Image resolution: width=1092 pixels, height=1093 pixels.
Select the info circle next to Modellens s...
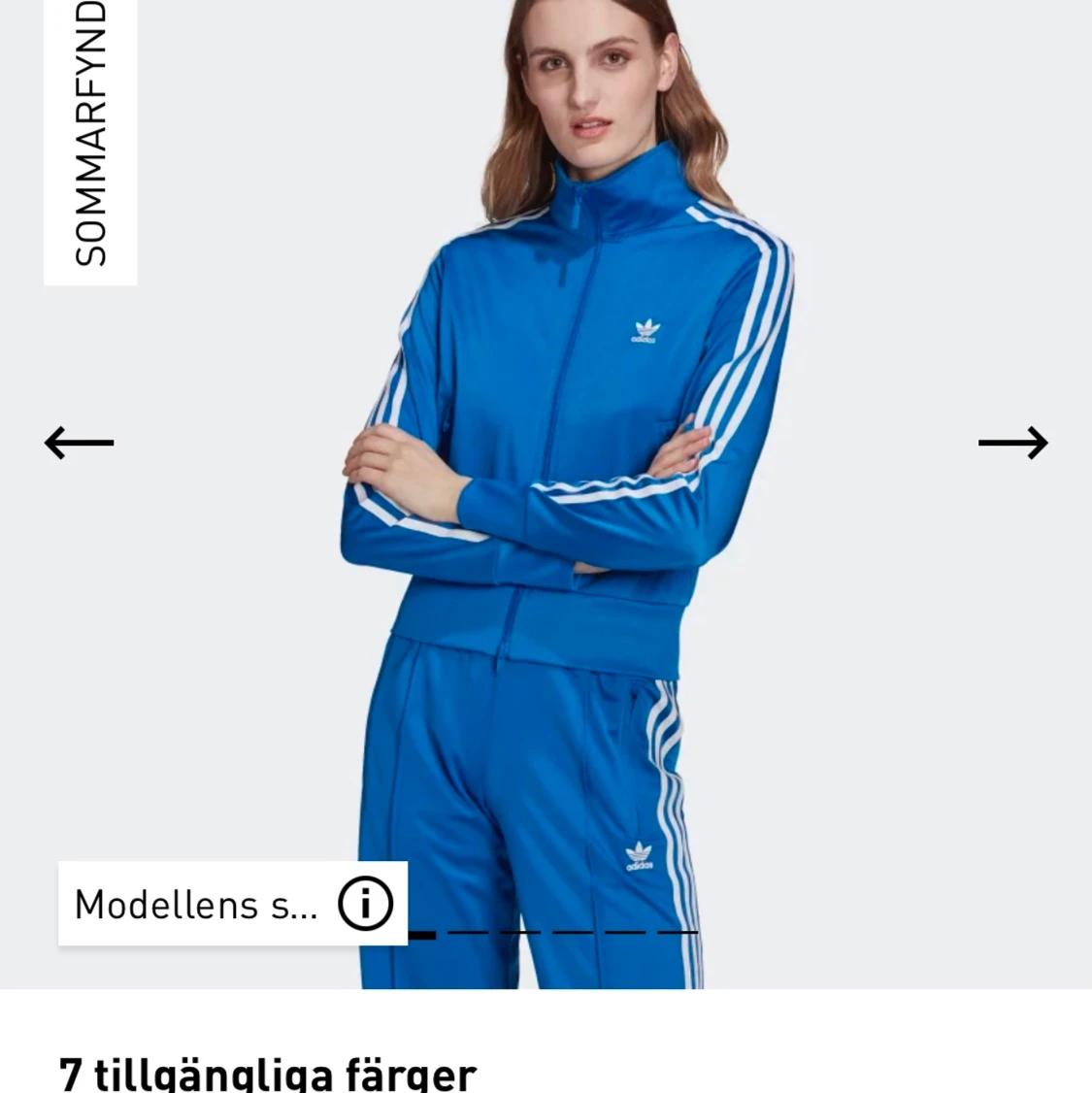point(363,904)
